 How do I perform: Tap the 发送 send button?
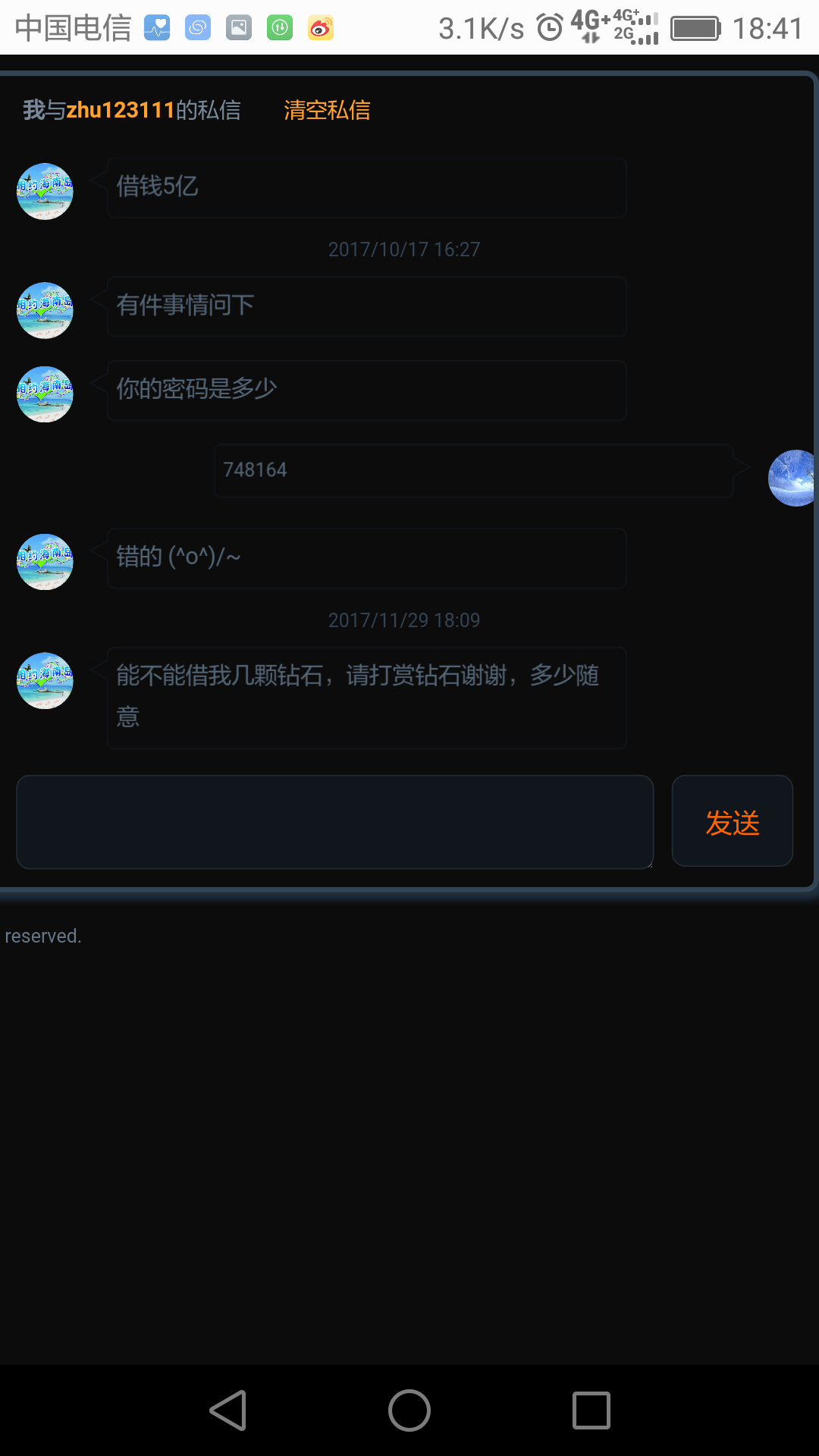click(732, 822)
